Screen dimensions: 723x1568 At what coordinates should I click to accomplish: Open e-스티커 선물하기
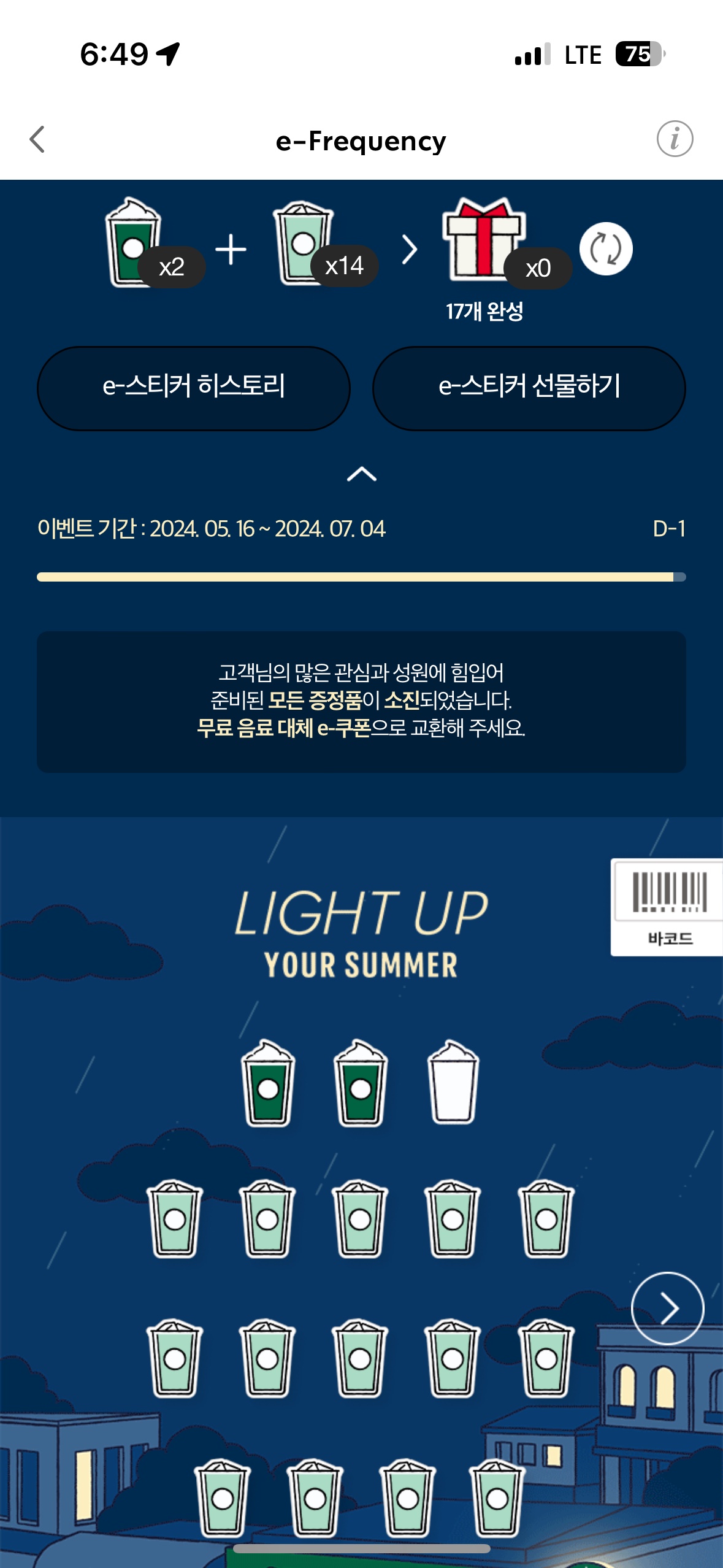(529, 388)
